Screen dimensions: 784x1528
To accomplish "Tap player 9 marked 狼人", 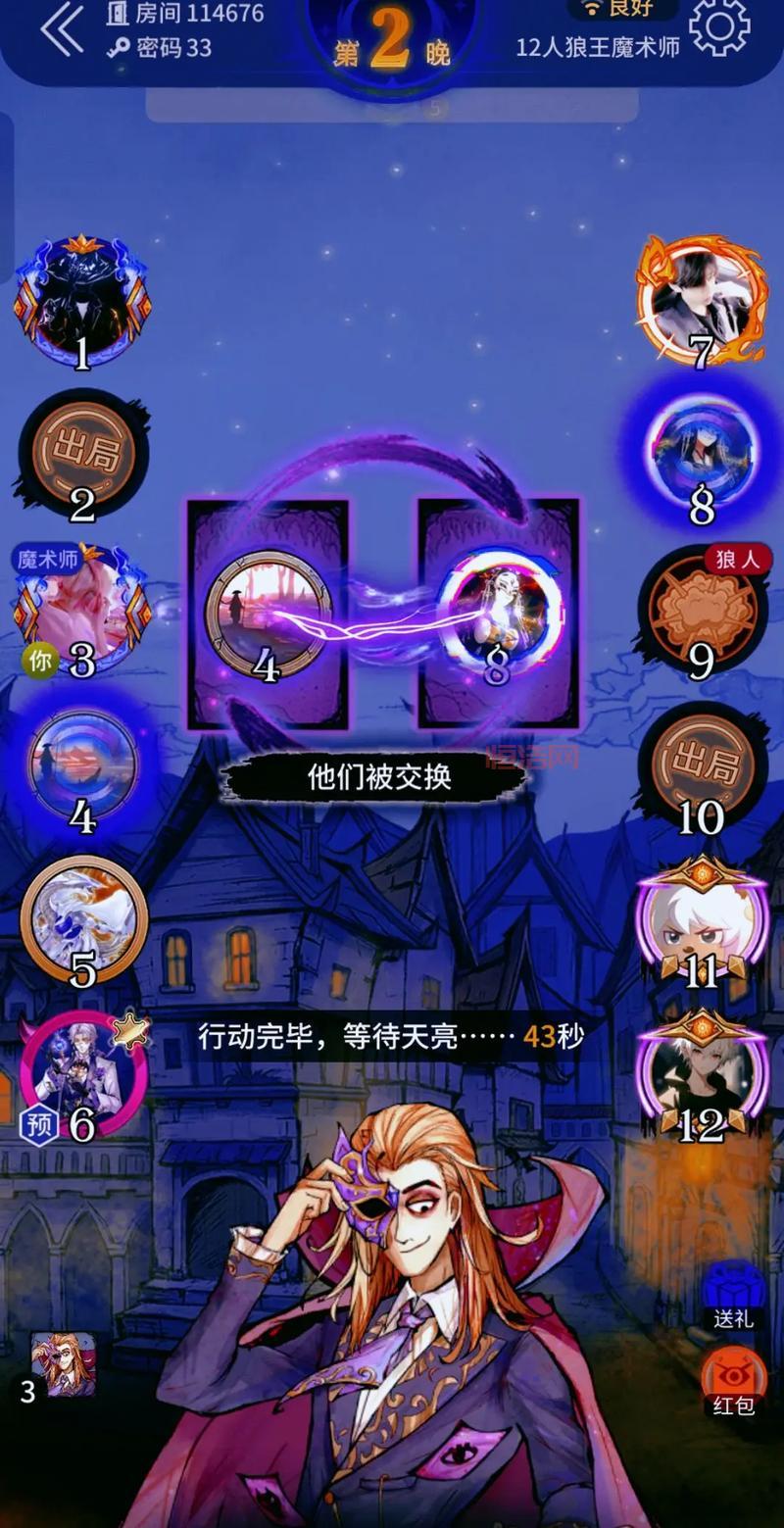I will [702, 608].
